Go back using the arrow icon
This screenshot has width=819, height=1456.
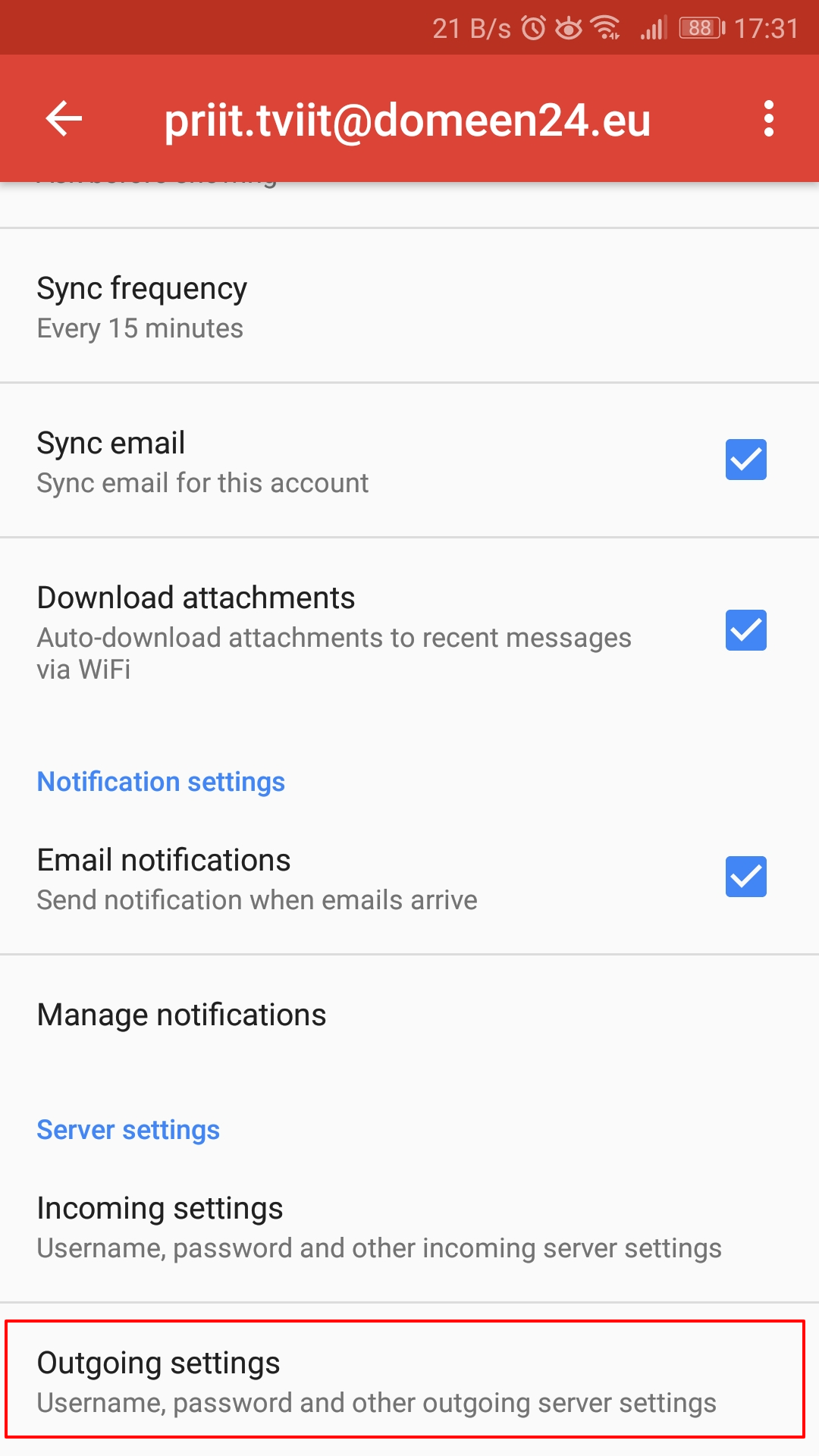64,119
